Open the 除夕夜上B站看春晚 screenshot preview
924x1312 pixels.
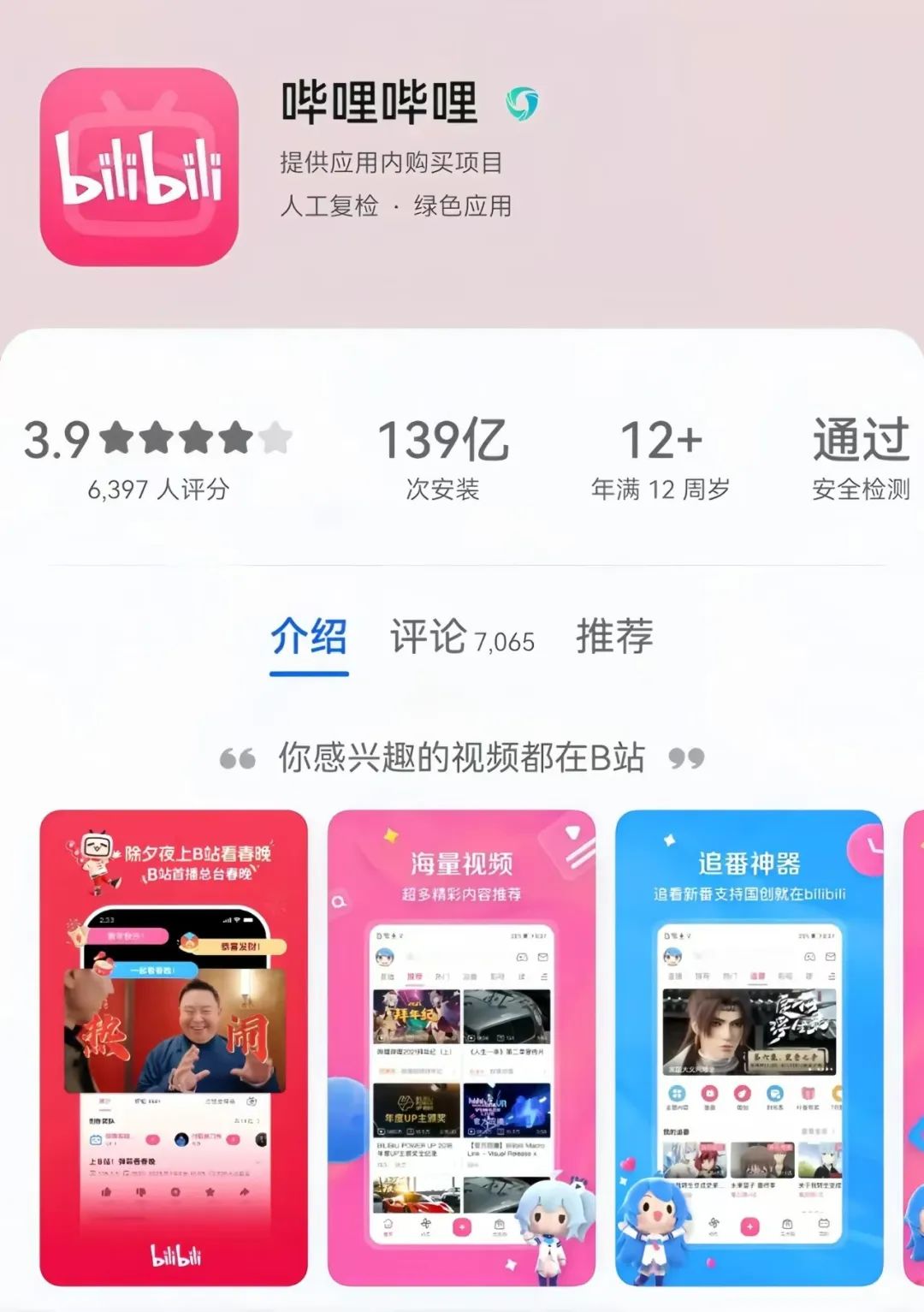[x=174, y=1048]
